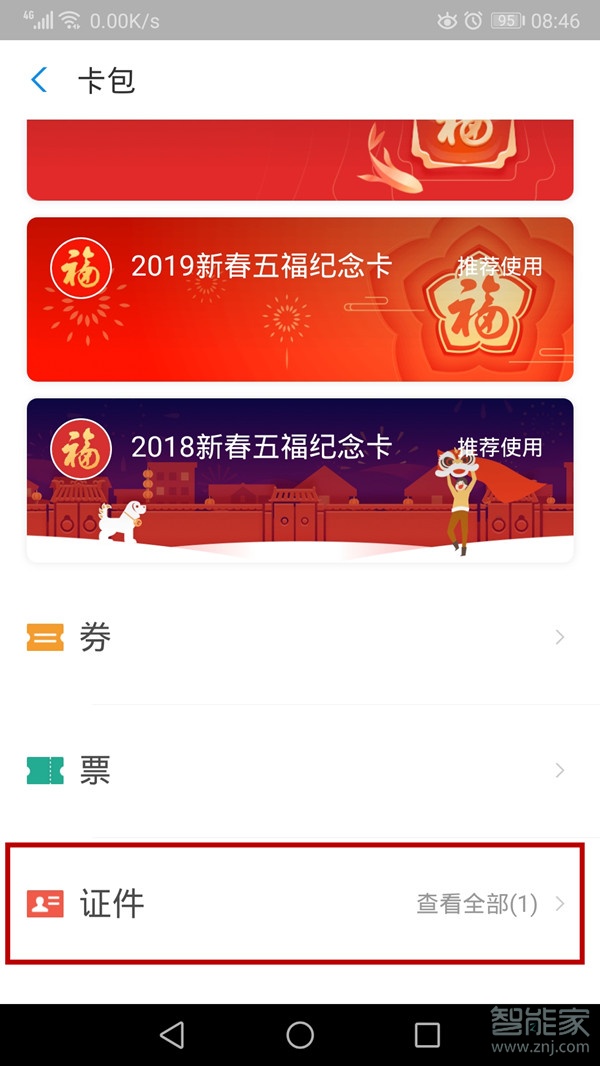Open the 证件 row to view all
Image resolution: width=600 pixels, height=1066 pixels.
[x=300, y=904]
